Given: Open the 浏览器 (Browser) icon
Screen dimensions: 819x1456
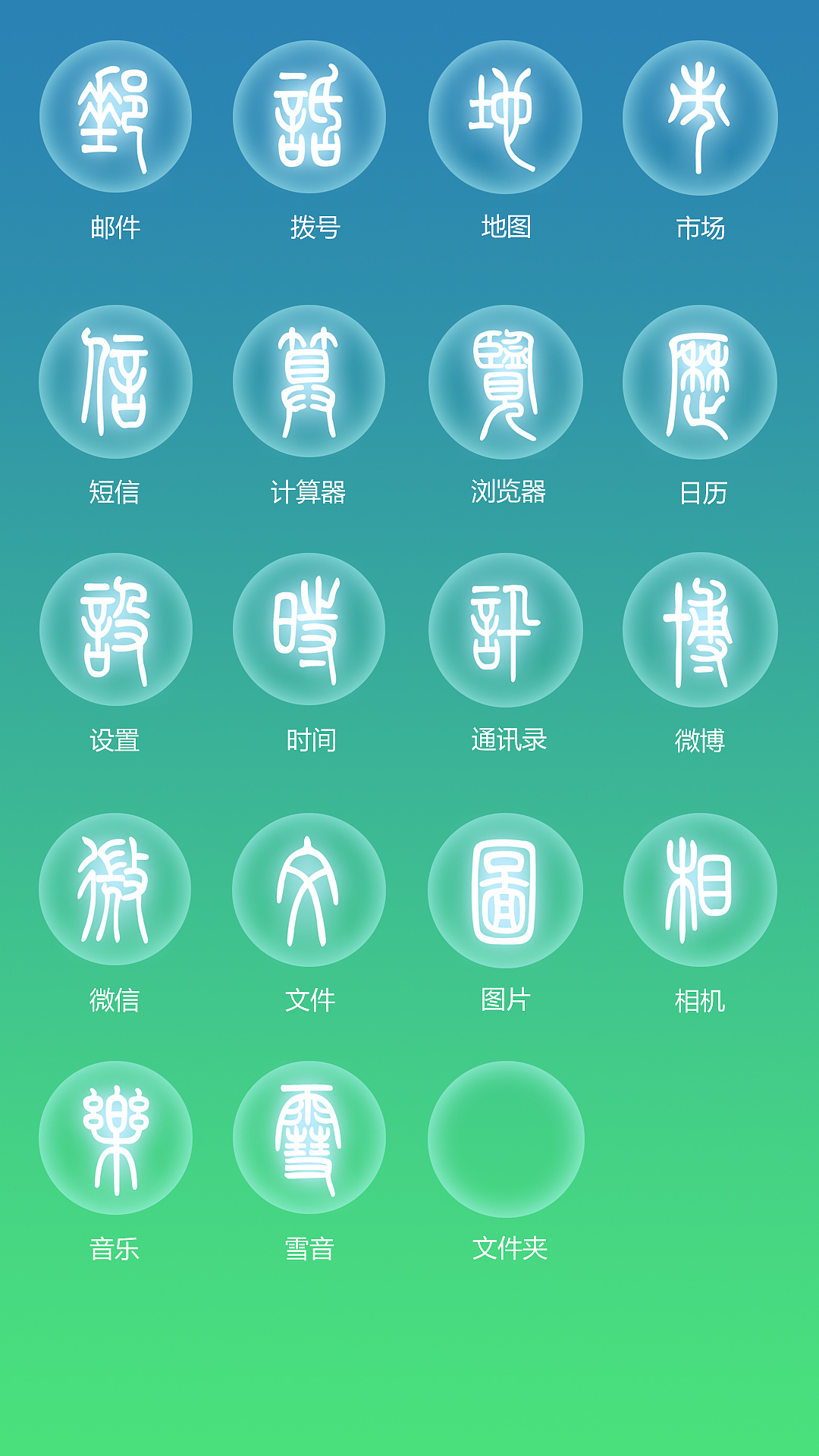Looking at the screenshot, I should coord(507,383).
